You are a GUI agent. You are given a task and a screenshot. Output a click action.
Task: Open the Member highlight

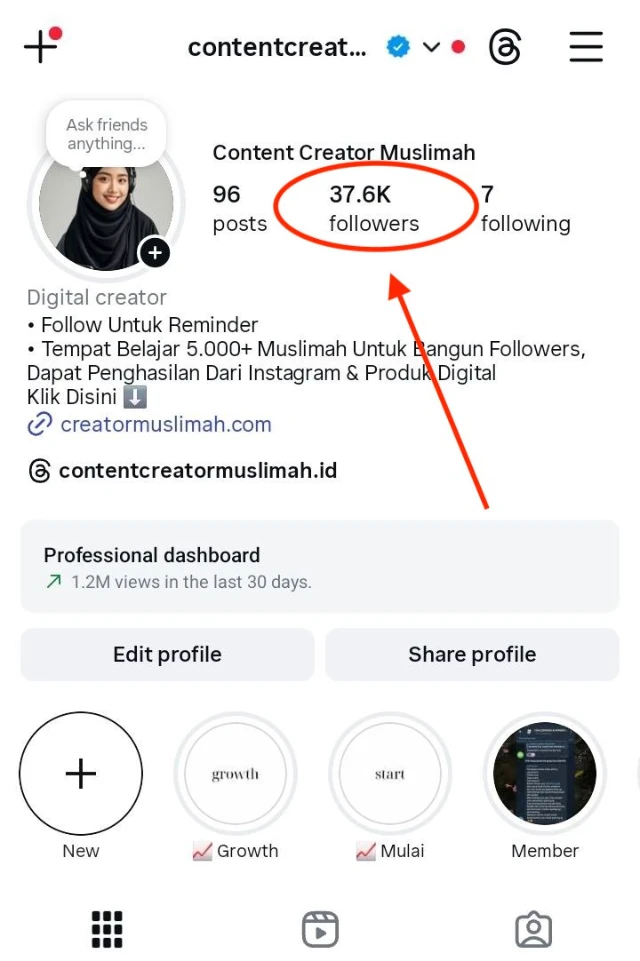(x=545, y=774)
